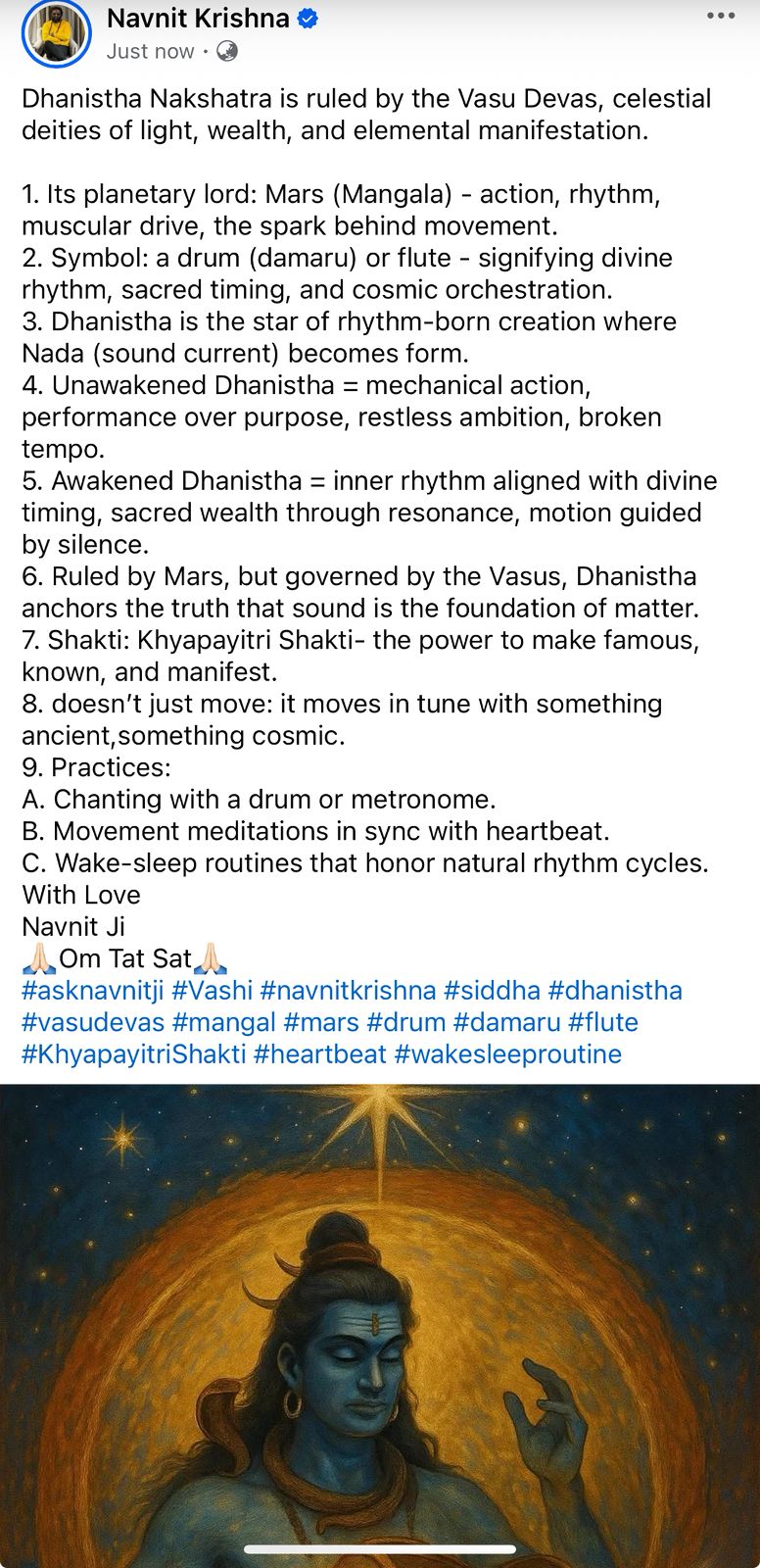The image size is (760, 1568).
Task: Open the Navnit Krishna profile name
Action: pyautogui.click(x=198, y=18)
